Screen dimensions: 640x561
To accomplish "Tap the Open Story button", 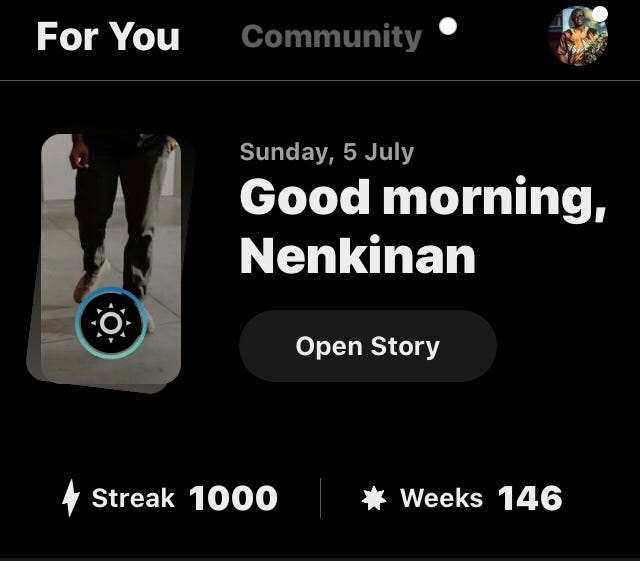I will [x=367, y=346].
